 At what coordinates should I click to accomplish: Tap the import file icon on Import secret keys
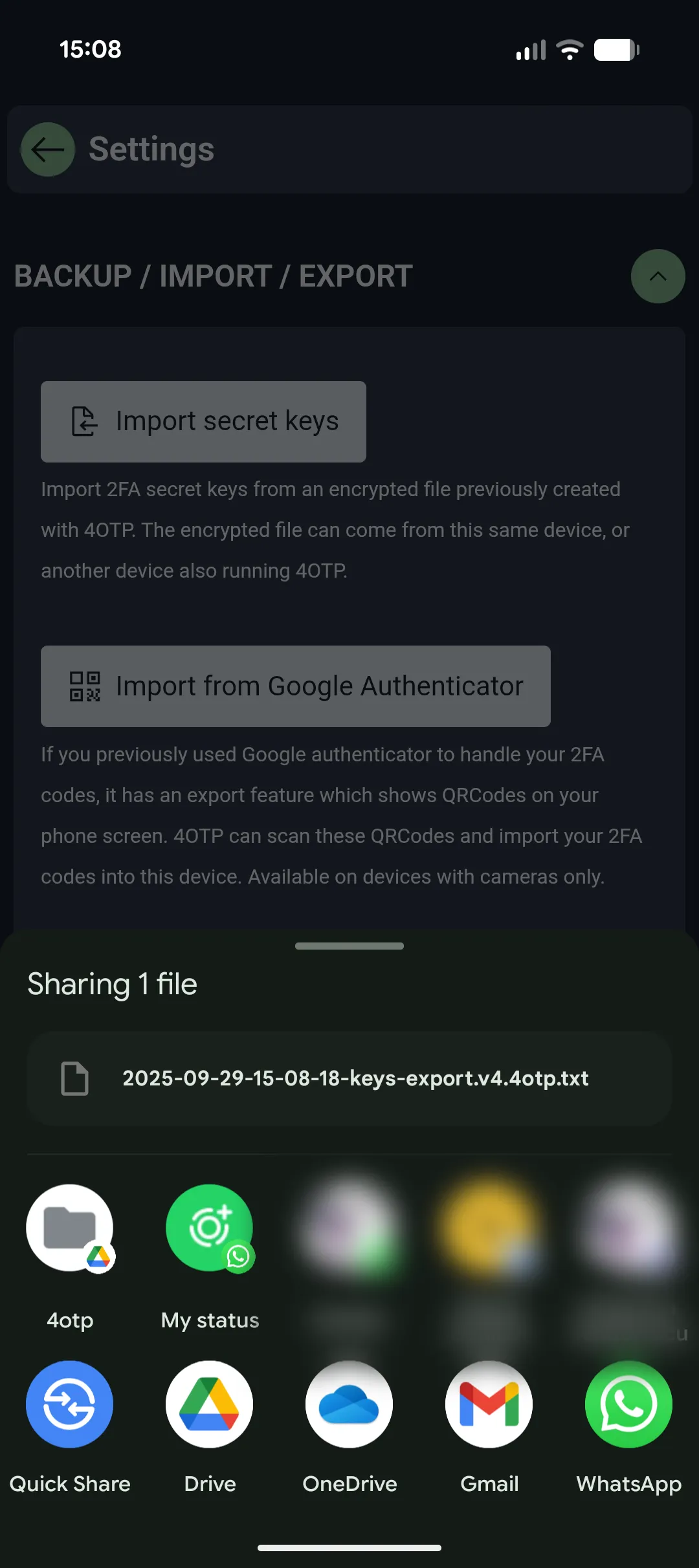85,421
